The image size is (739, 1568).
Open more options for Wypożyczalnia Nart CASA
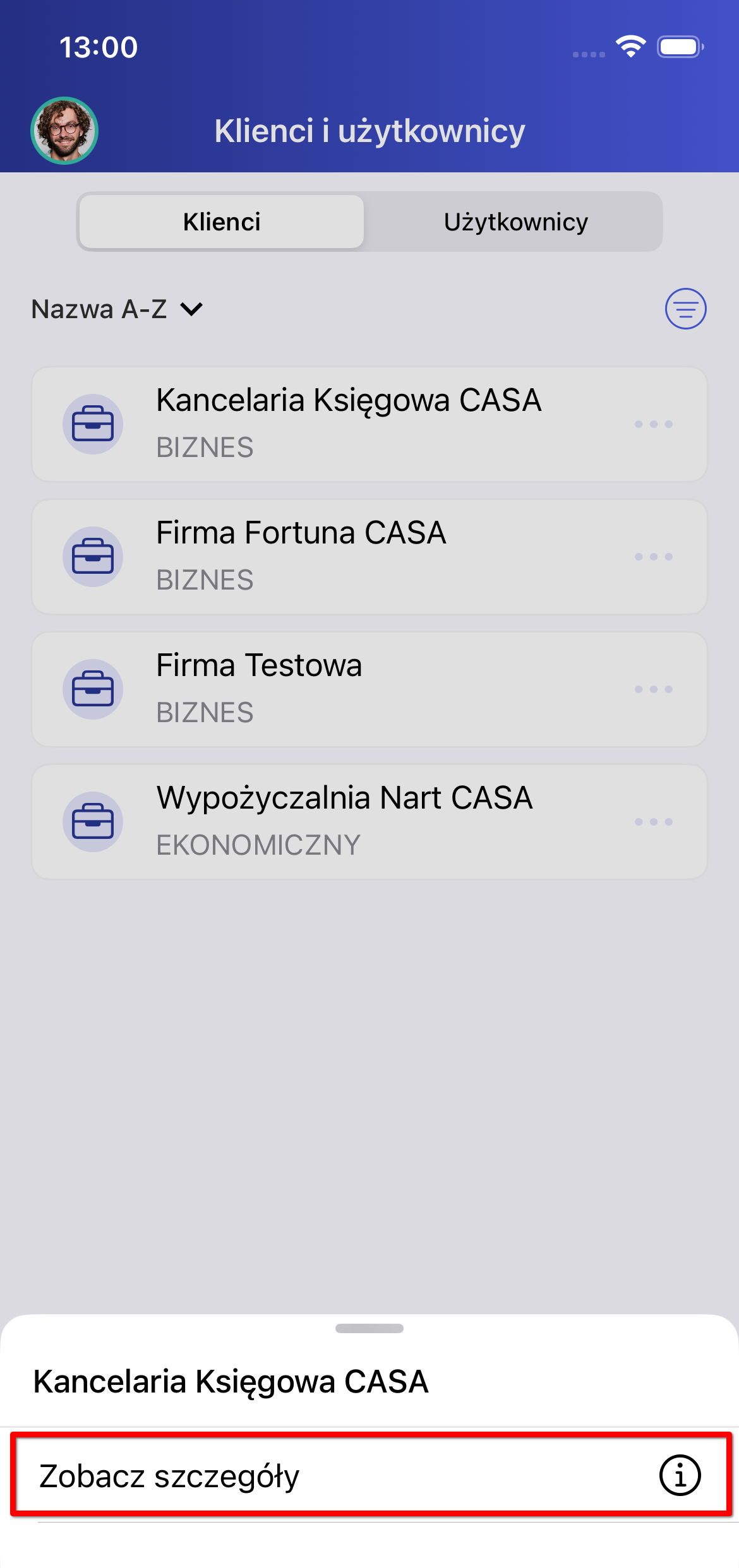(653, 822)
